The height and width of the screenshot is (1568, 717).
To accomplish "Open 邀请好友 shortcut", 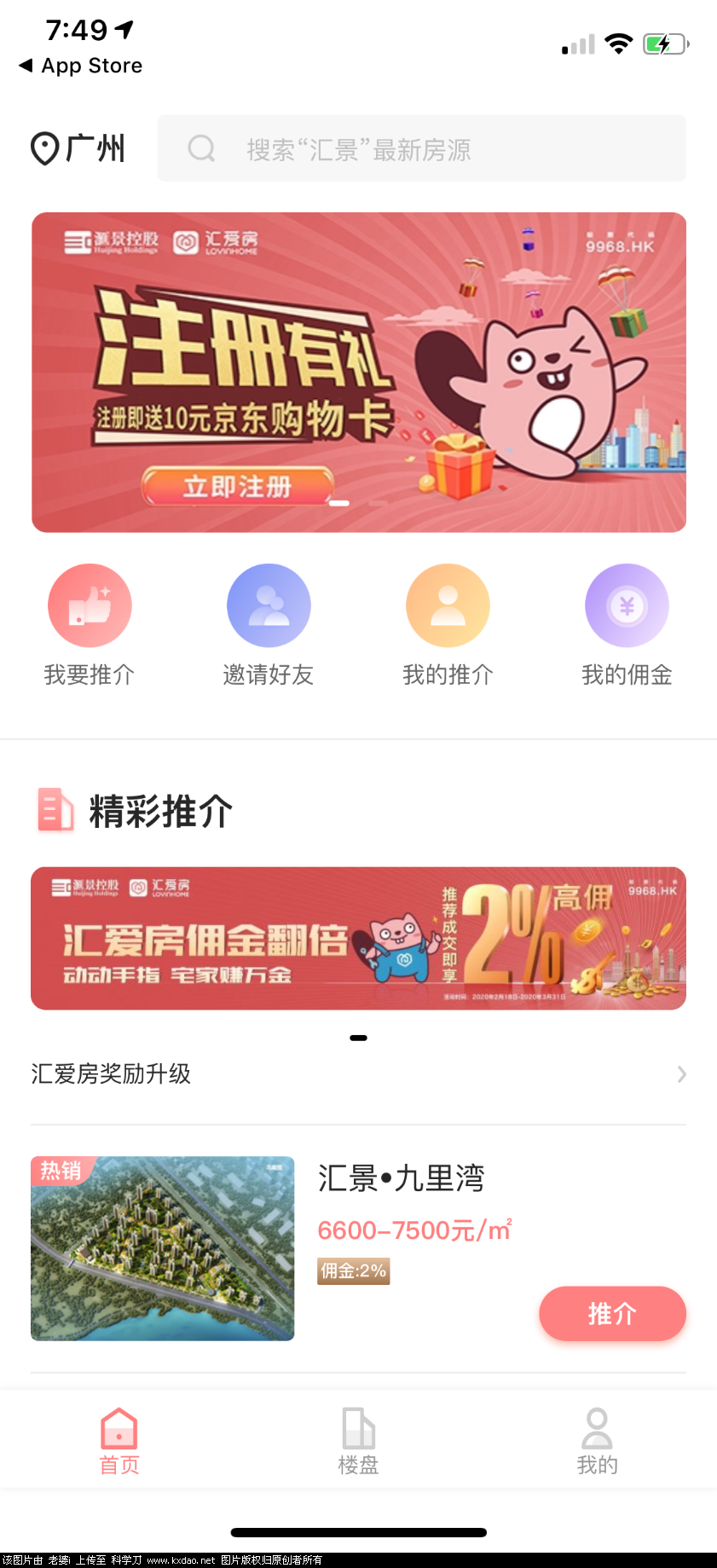I will (269, 625).
